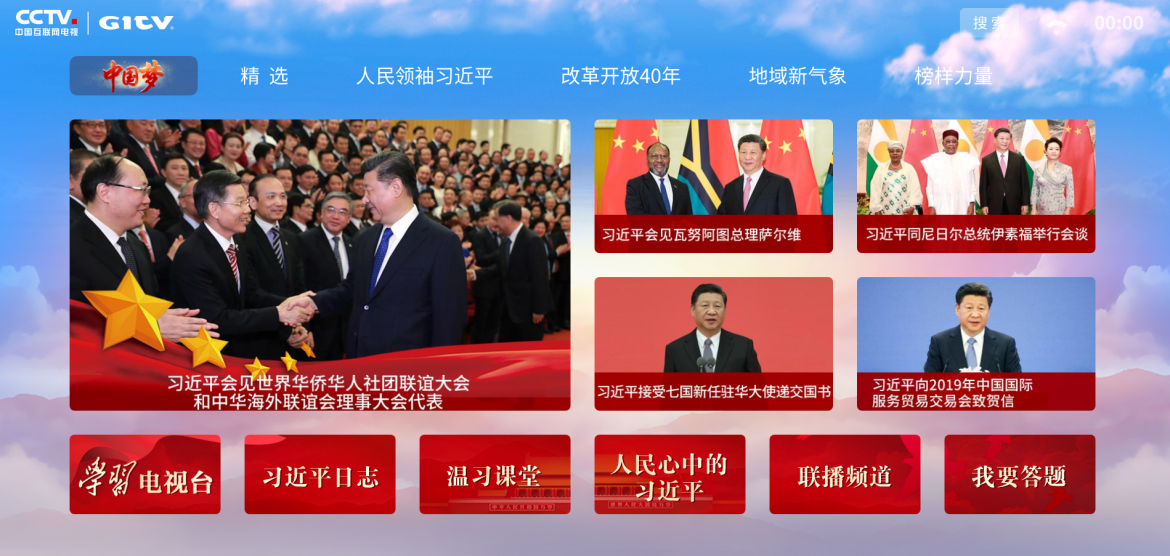This screenshot has width=1170, height=556.
Task: Open the 世界华侨华人社团联谊大会 featured story
Action: tap(320, 265)
